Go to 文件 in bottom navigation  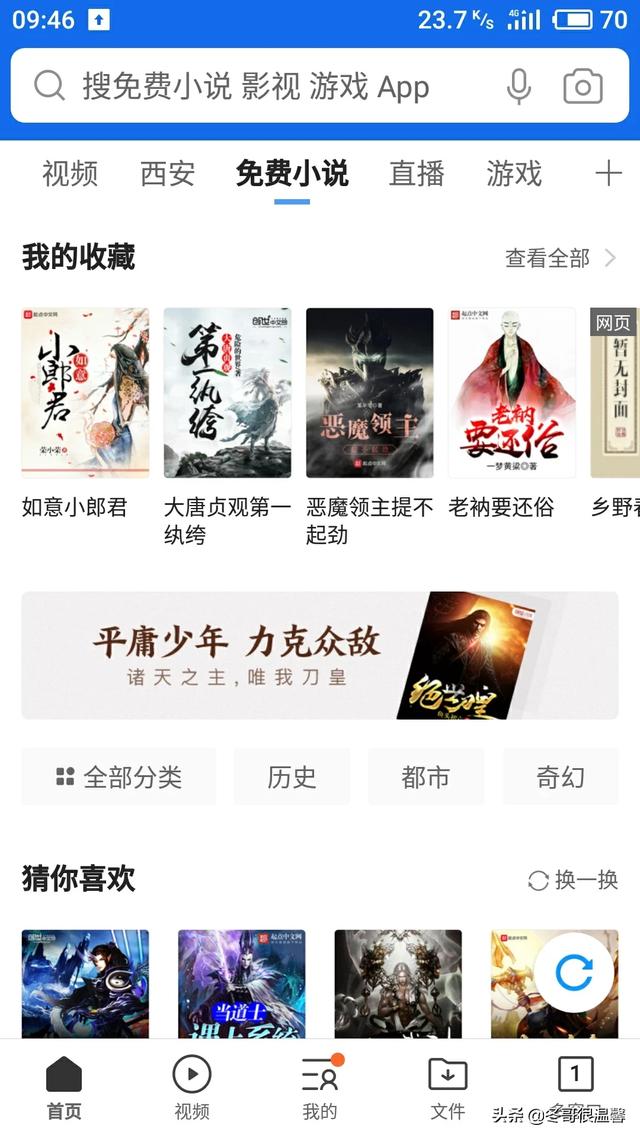[x=447, y=1088]
